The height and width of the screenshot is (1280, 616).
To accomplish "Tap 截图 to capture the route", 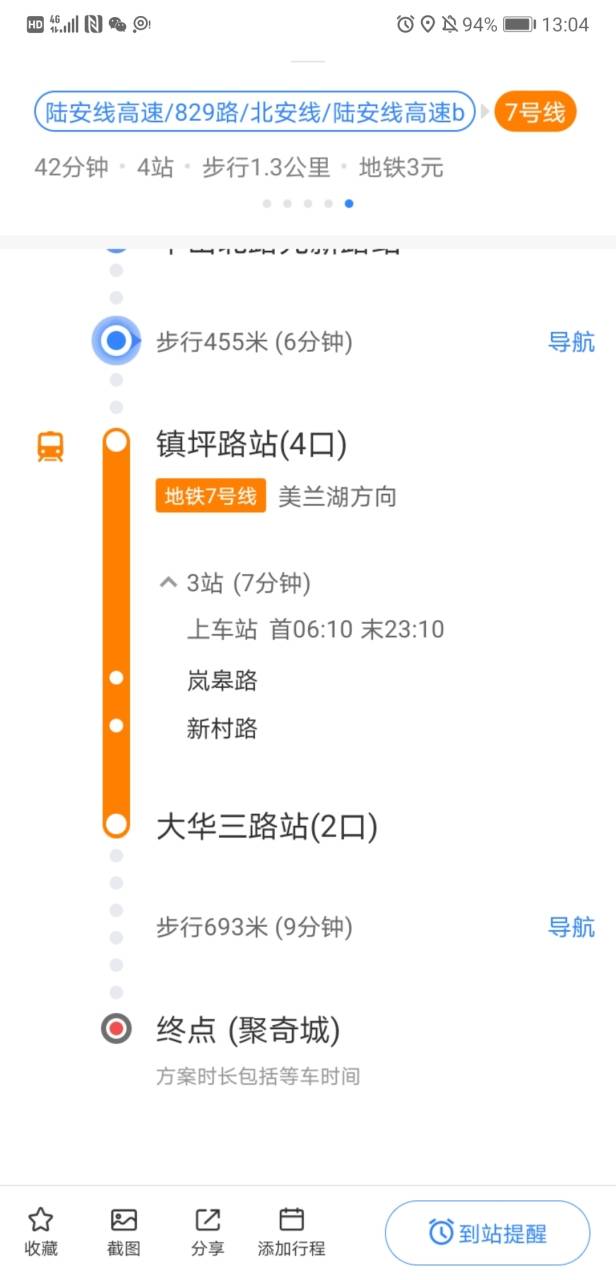I will pyautogui.click(x=124, y=1231).
